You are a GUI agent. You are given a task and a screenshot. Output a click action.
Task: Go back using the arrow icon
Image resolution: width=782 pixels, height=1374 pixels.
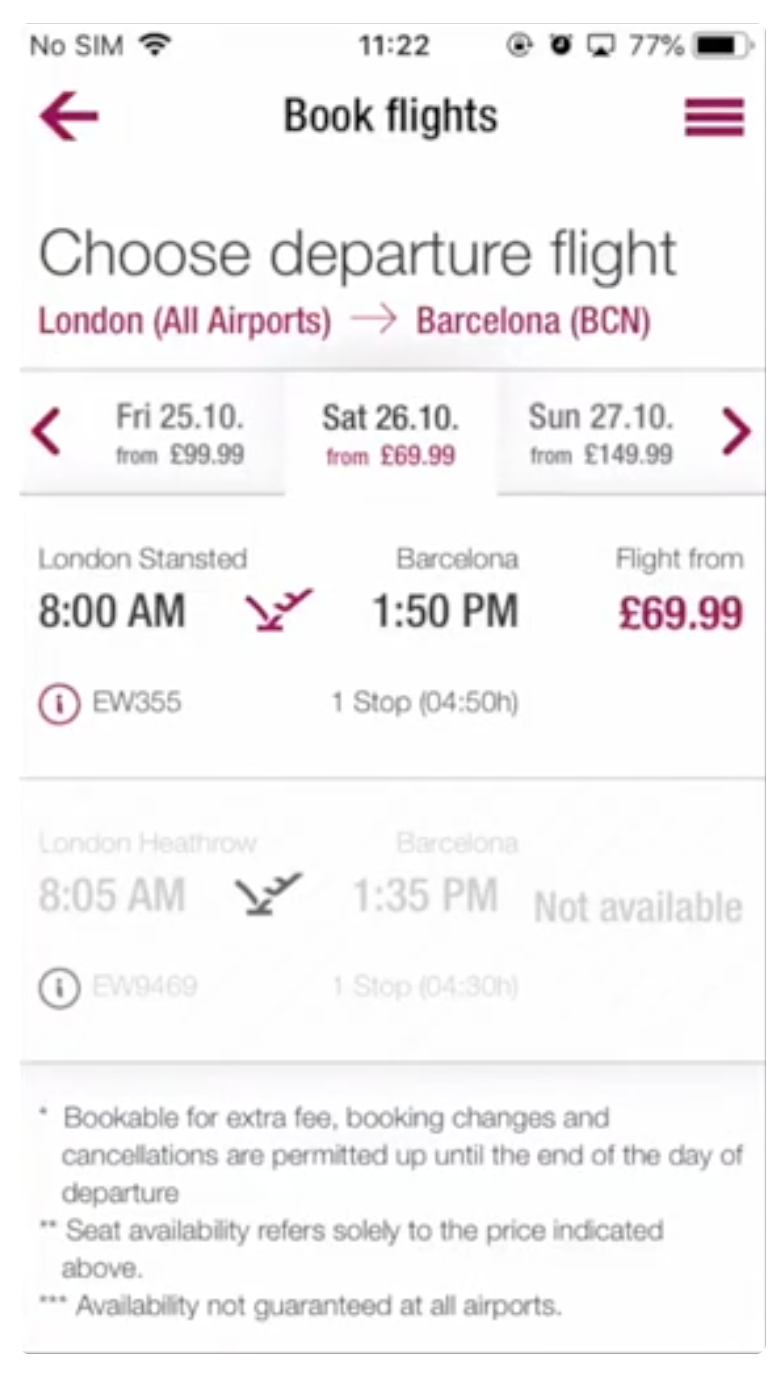(x=68, y=117)
